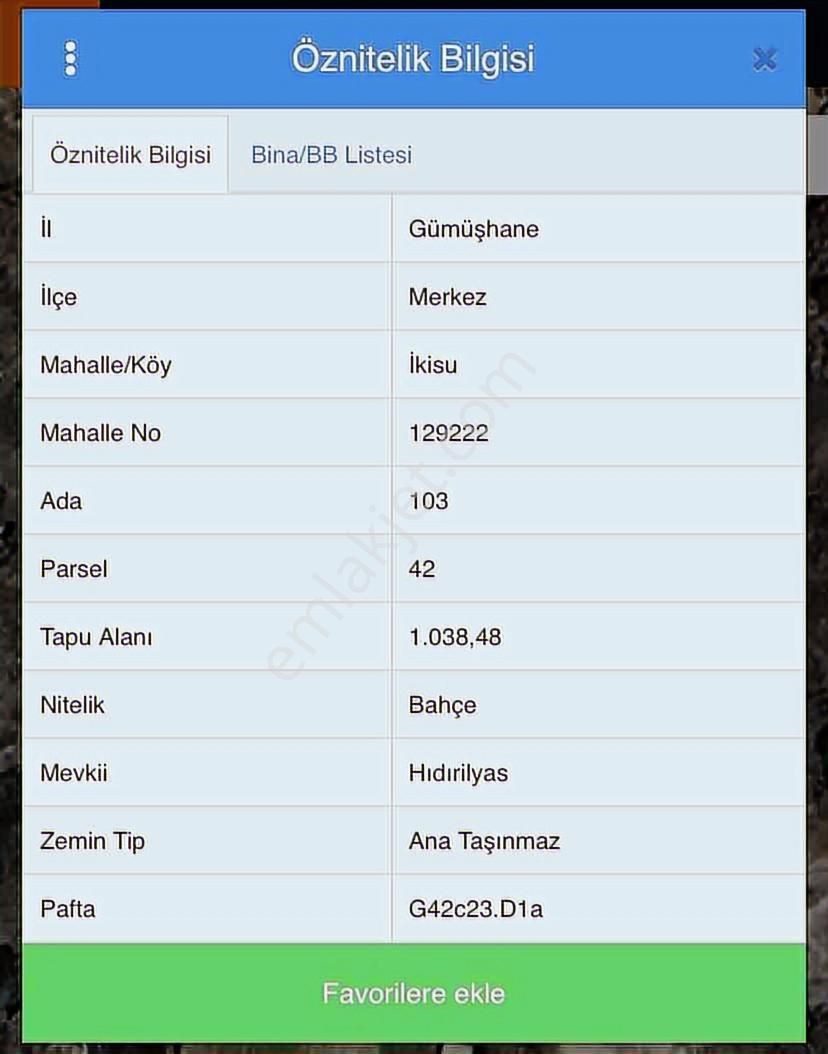Click the Tapu Alanı value 1.038,48
This screenshot has width=828, height=1054.
pyautogui.click(x=457, y=636)
